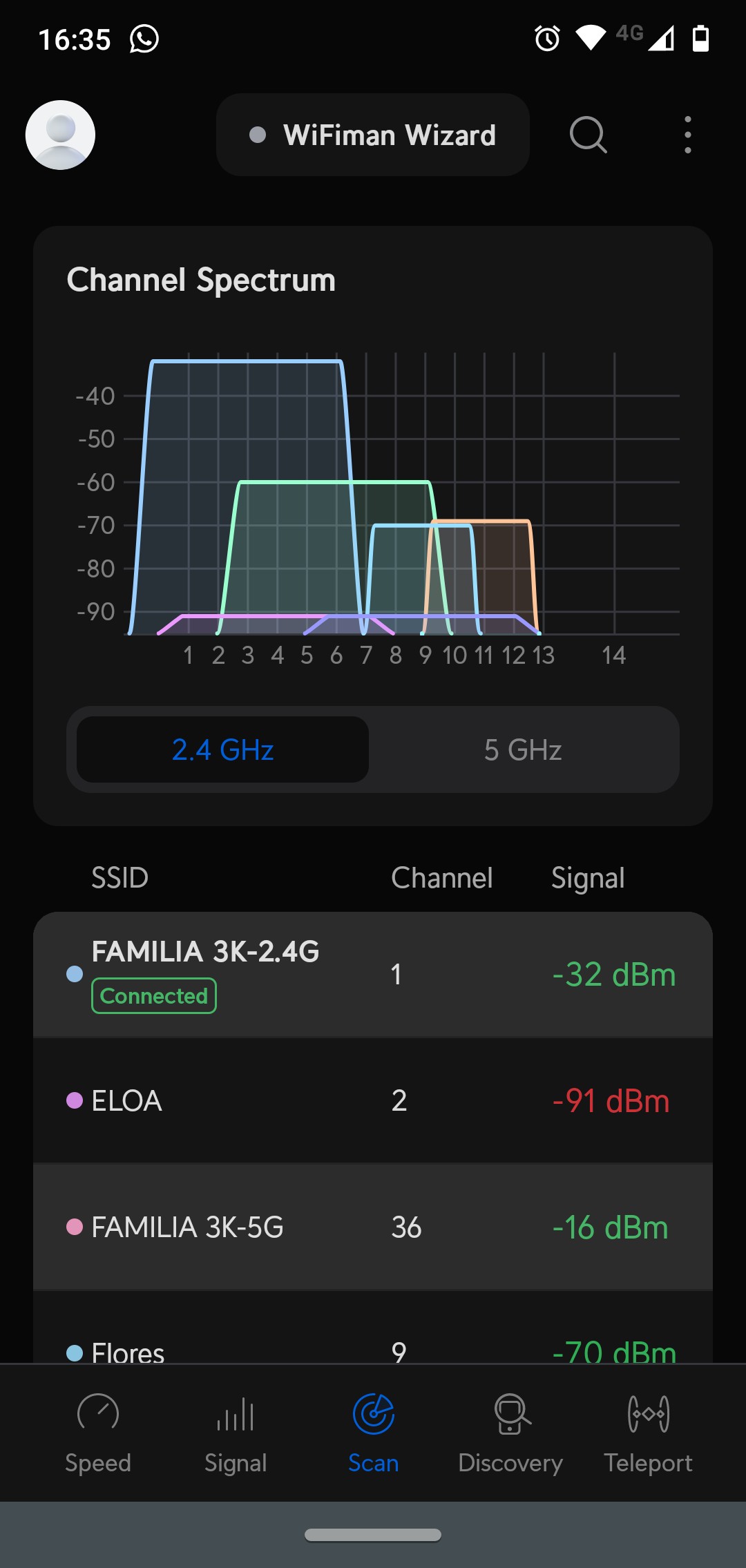Select the Scan tab
This screenshot has width=746, height=1568.
(373, 1433)
